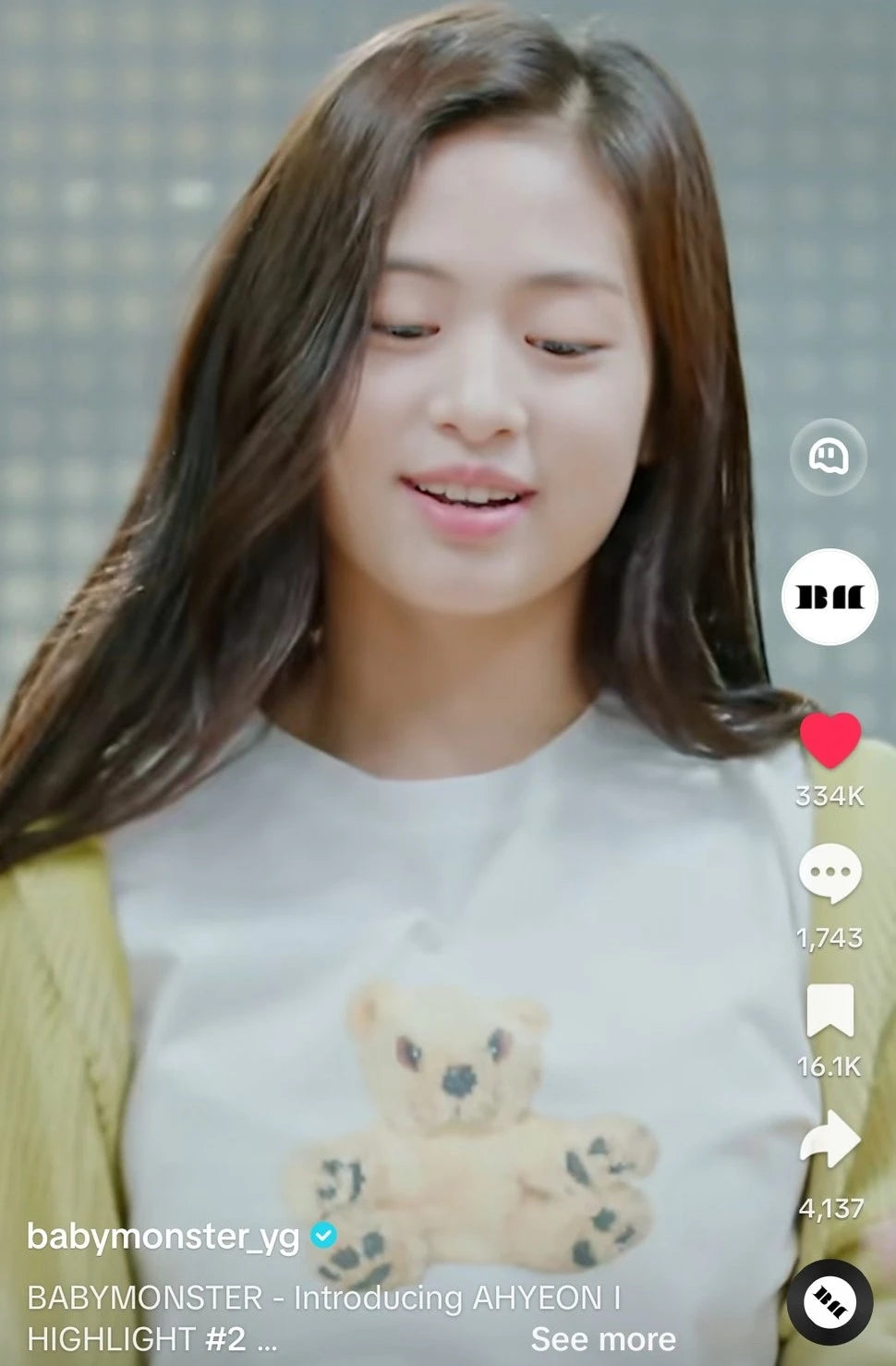Like this video with the heart
Viewport: 896px width, 1366px height.
[829, 739]
